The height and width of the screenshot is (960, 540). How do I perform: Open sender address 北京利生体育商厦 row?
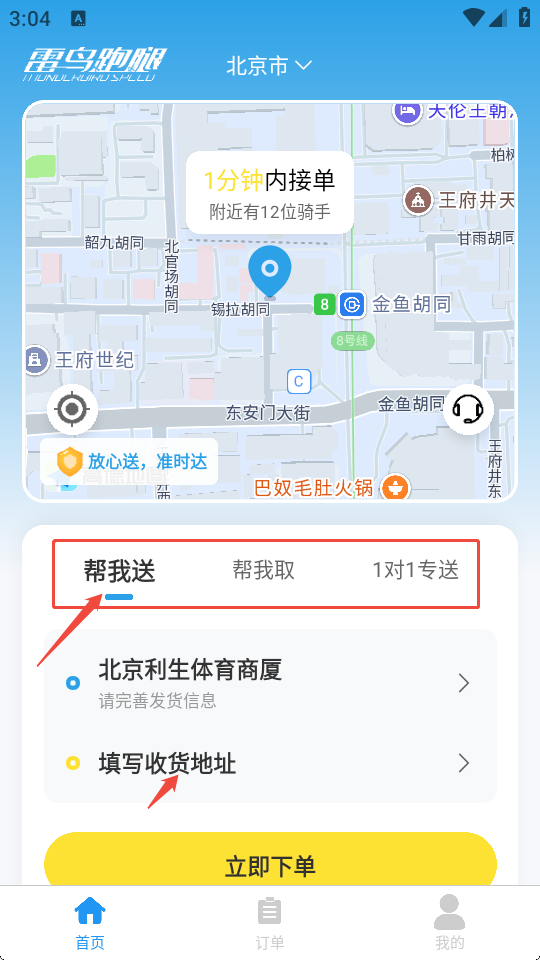click(270, 683)
